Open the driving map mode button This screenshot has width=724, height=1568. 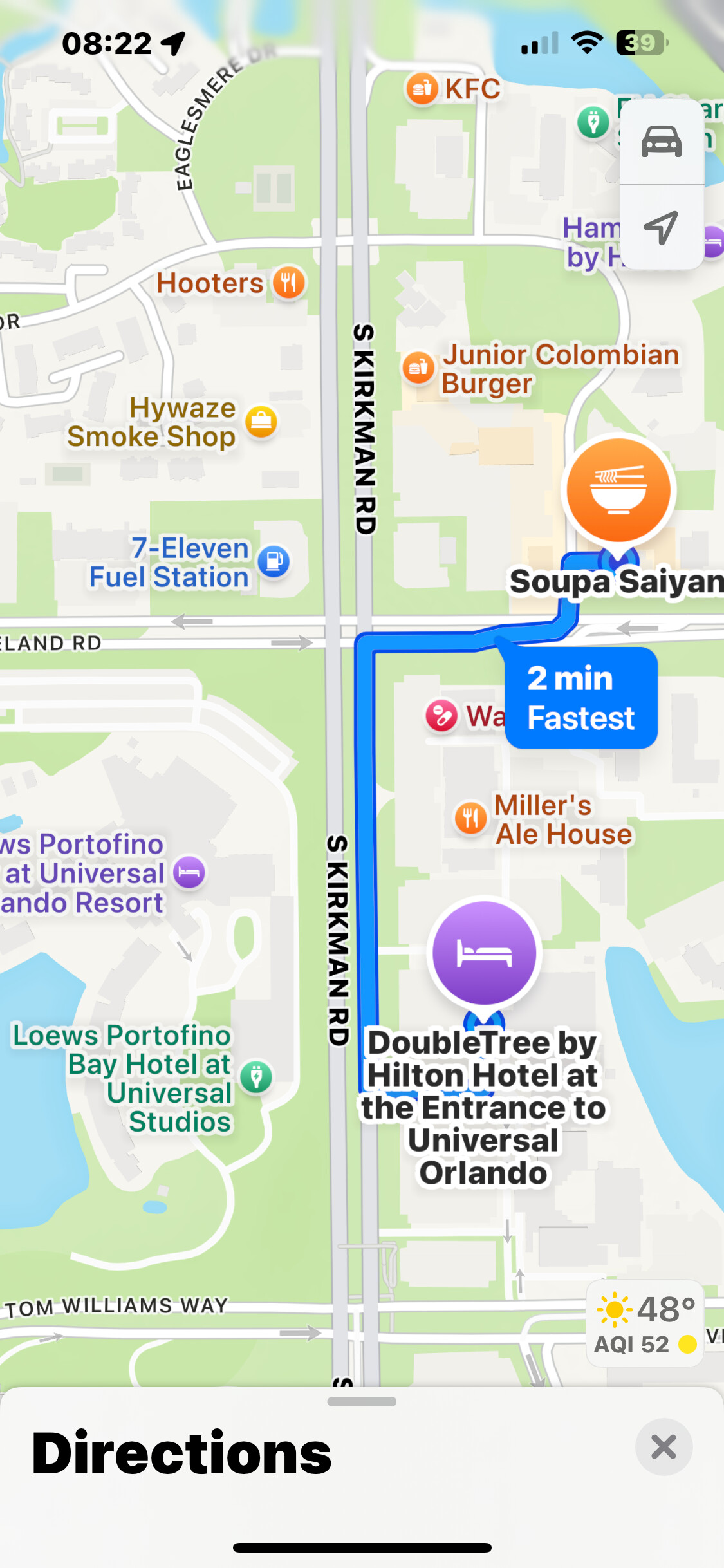(662, 142)
